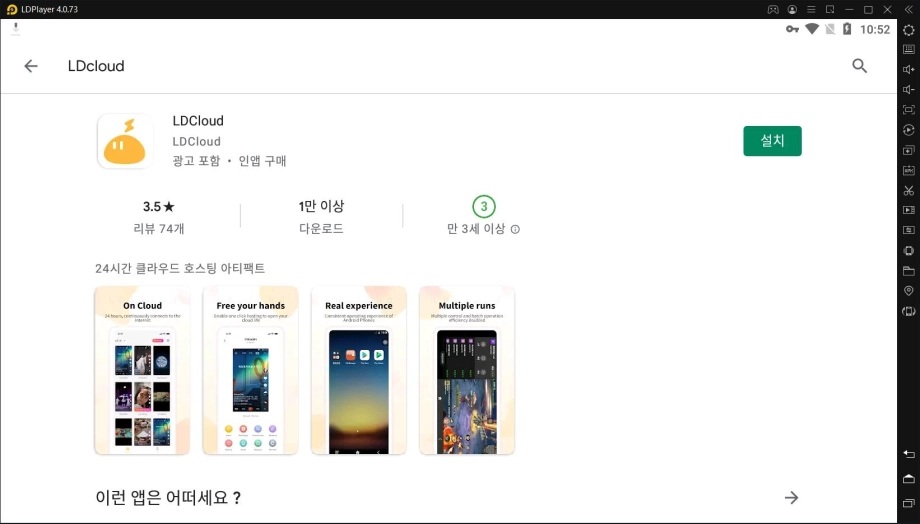Go back from LDCloud page
The image size is (920, 524).
tap(31, 66)
